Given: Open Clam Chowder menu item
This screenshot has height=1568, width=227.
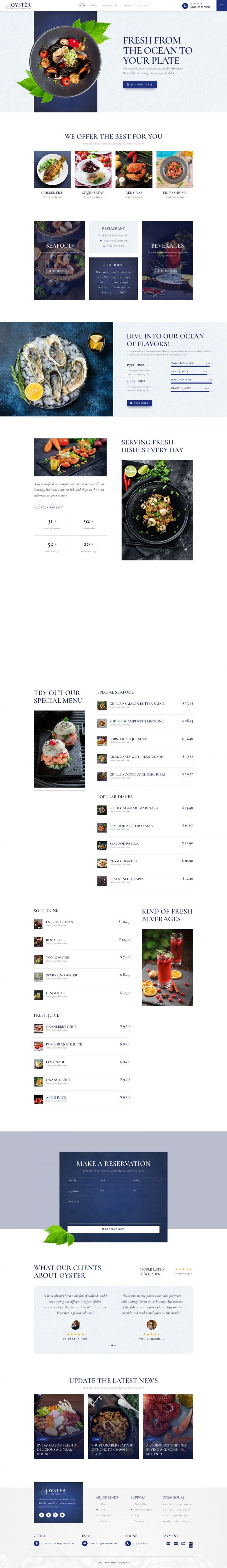Looking at the screenshot, I should [123, 861].
